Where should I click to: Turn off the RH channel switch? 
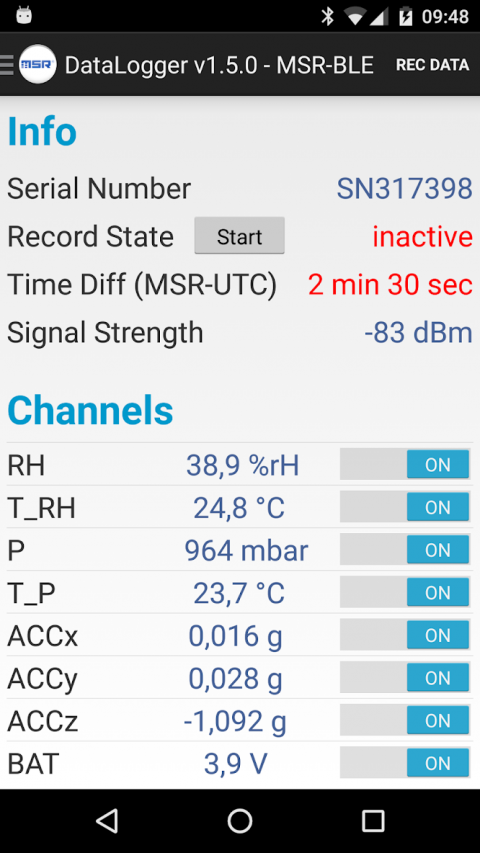(405, 465)
